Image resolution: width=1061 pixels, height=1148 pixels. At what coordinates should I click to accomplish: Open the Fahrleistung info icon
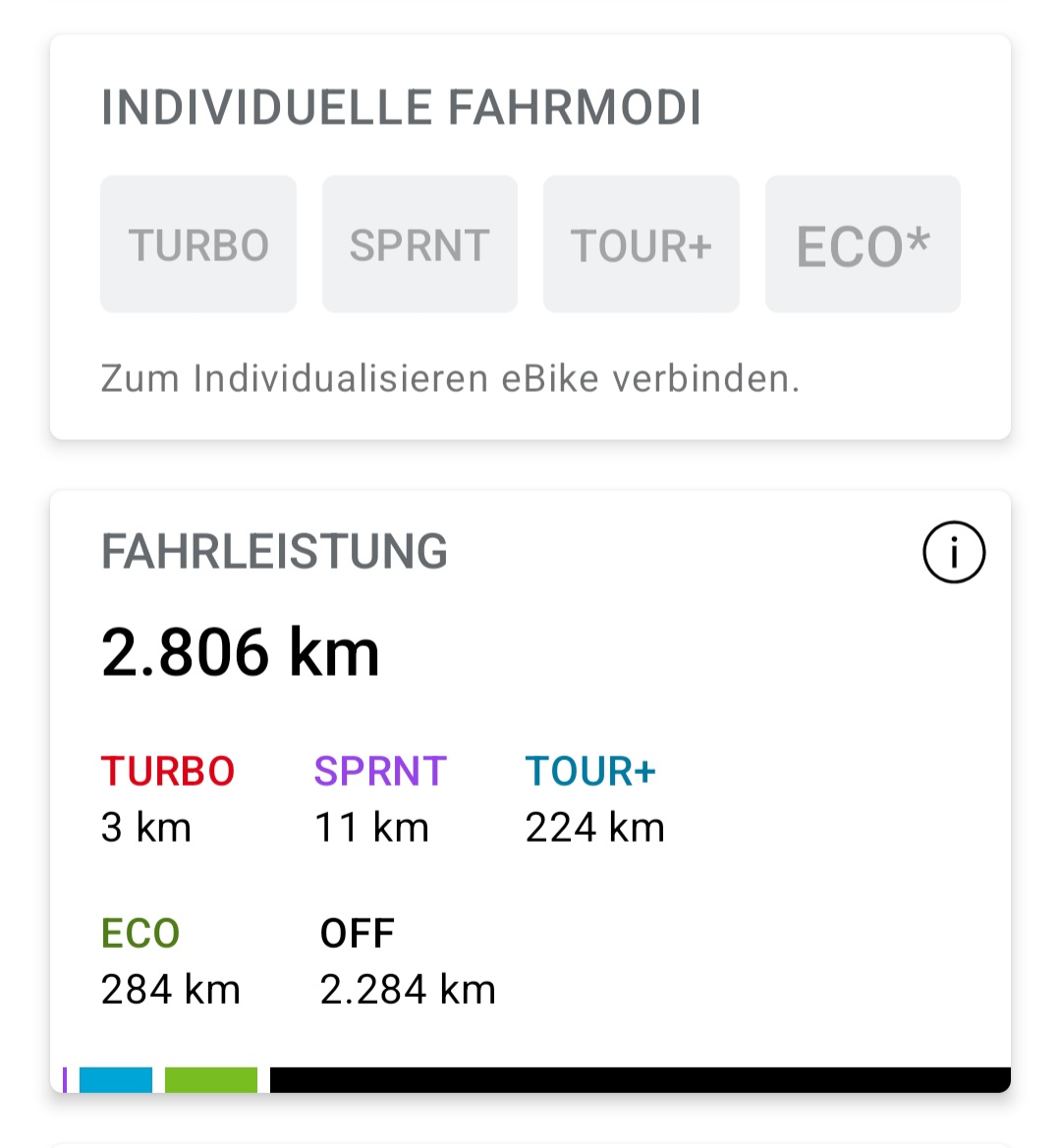[953, 553]
